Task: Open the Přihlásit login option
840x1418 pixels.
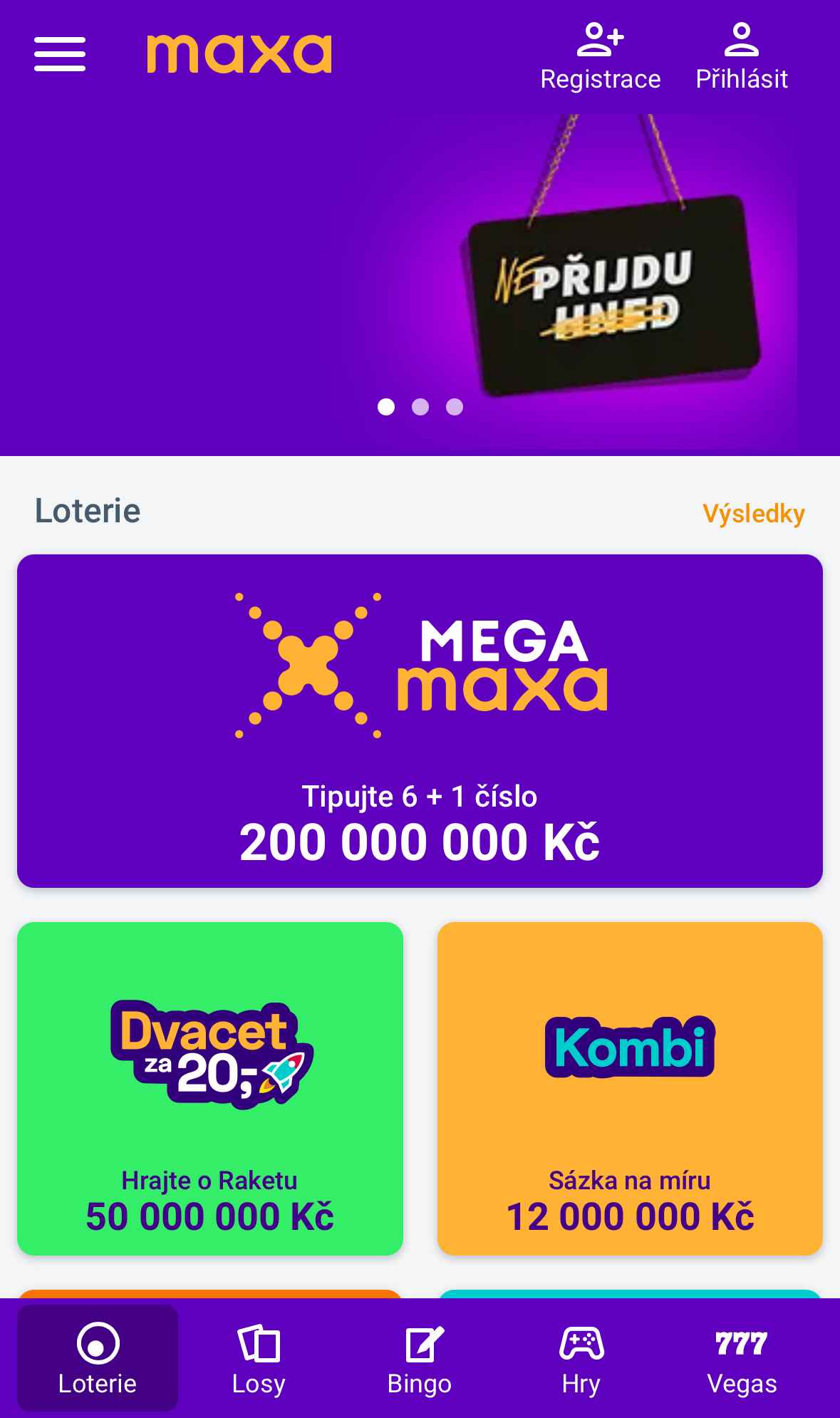Action: pos(742,57)
